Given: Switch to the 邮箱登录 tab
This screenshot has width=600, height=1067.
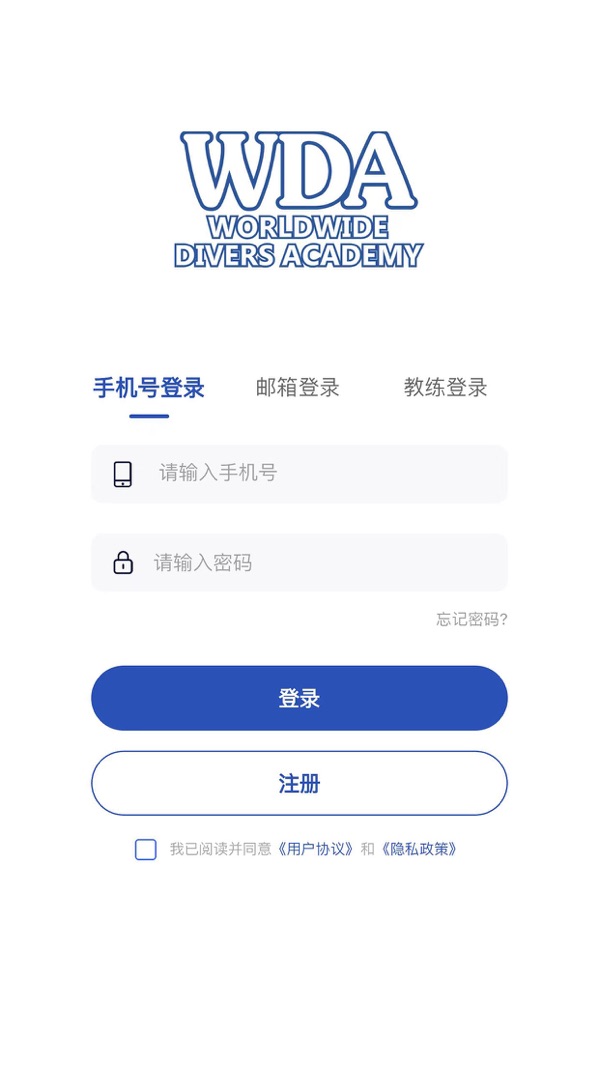Looking at the screenshot, I should 298,388.
